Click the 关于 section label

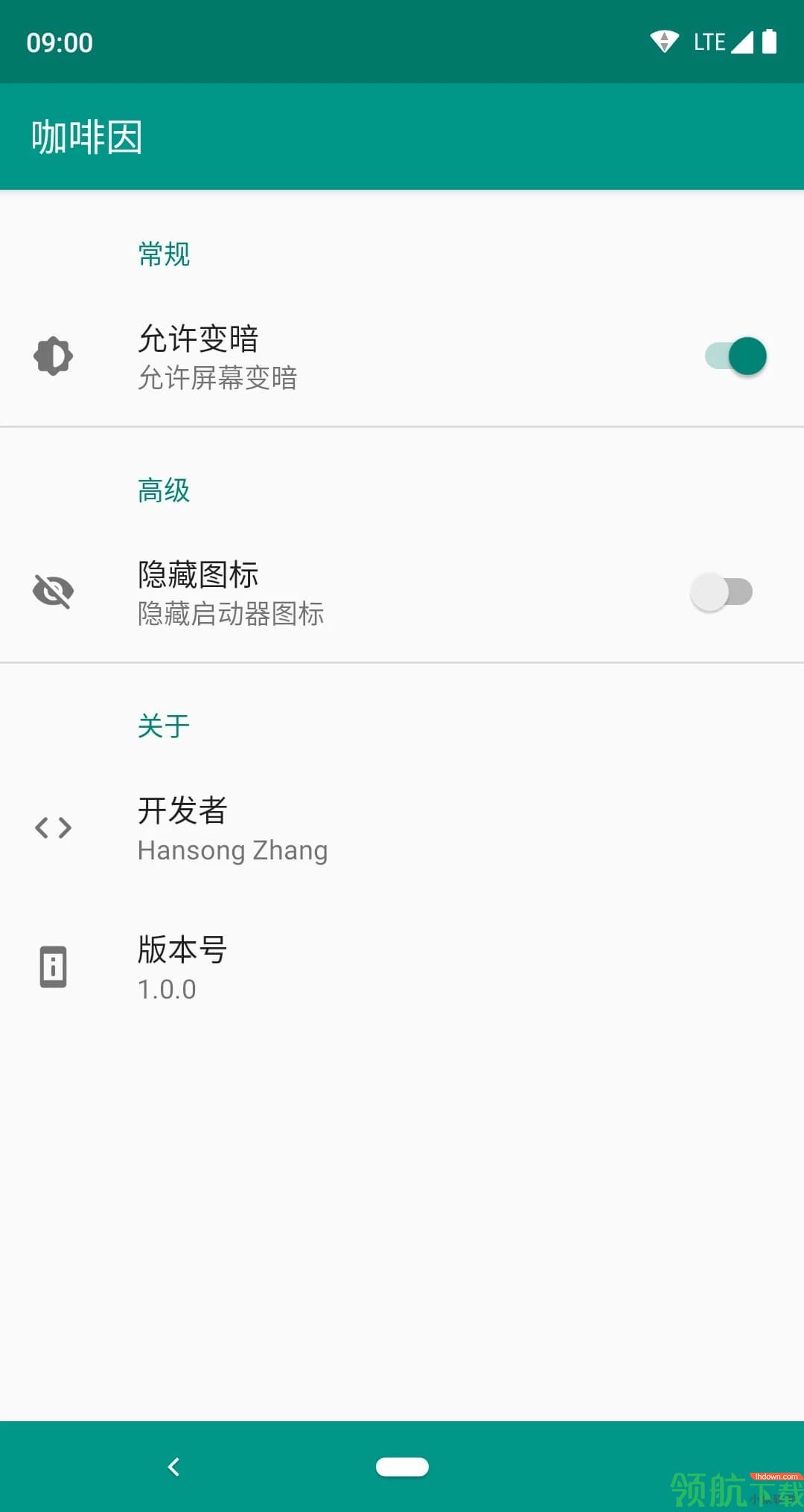(163, 726)
